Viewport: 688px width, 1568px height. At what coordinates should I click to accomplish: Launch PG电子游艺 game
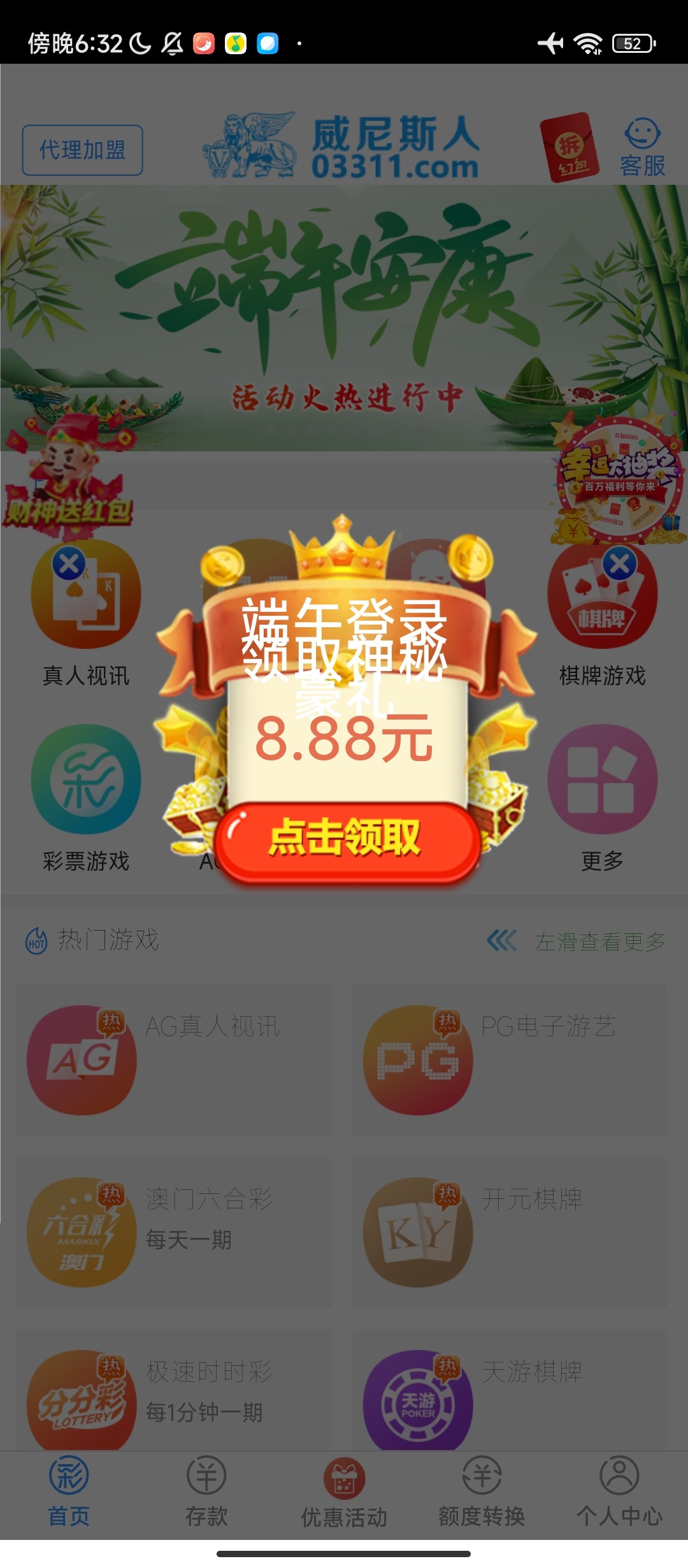coord(510,1059)
